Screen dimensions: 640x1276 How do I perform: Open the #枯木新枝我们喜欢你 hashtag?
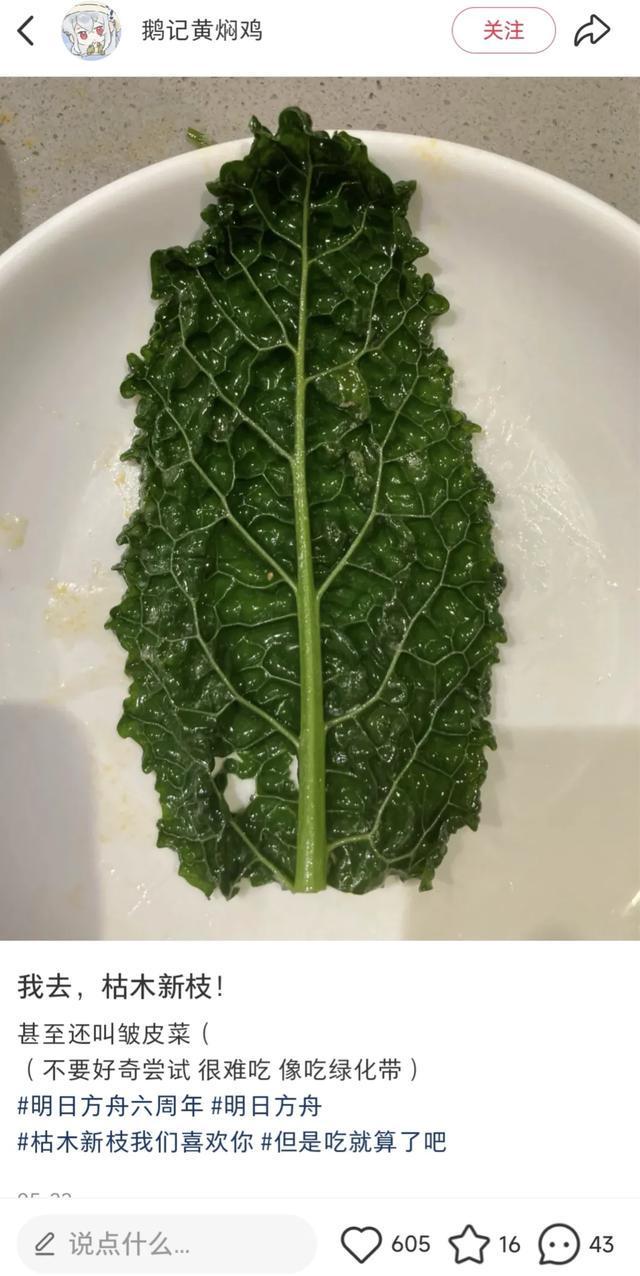point(135,1141)
